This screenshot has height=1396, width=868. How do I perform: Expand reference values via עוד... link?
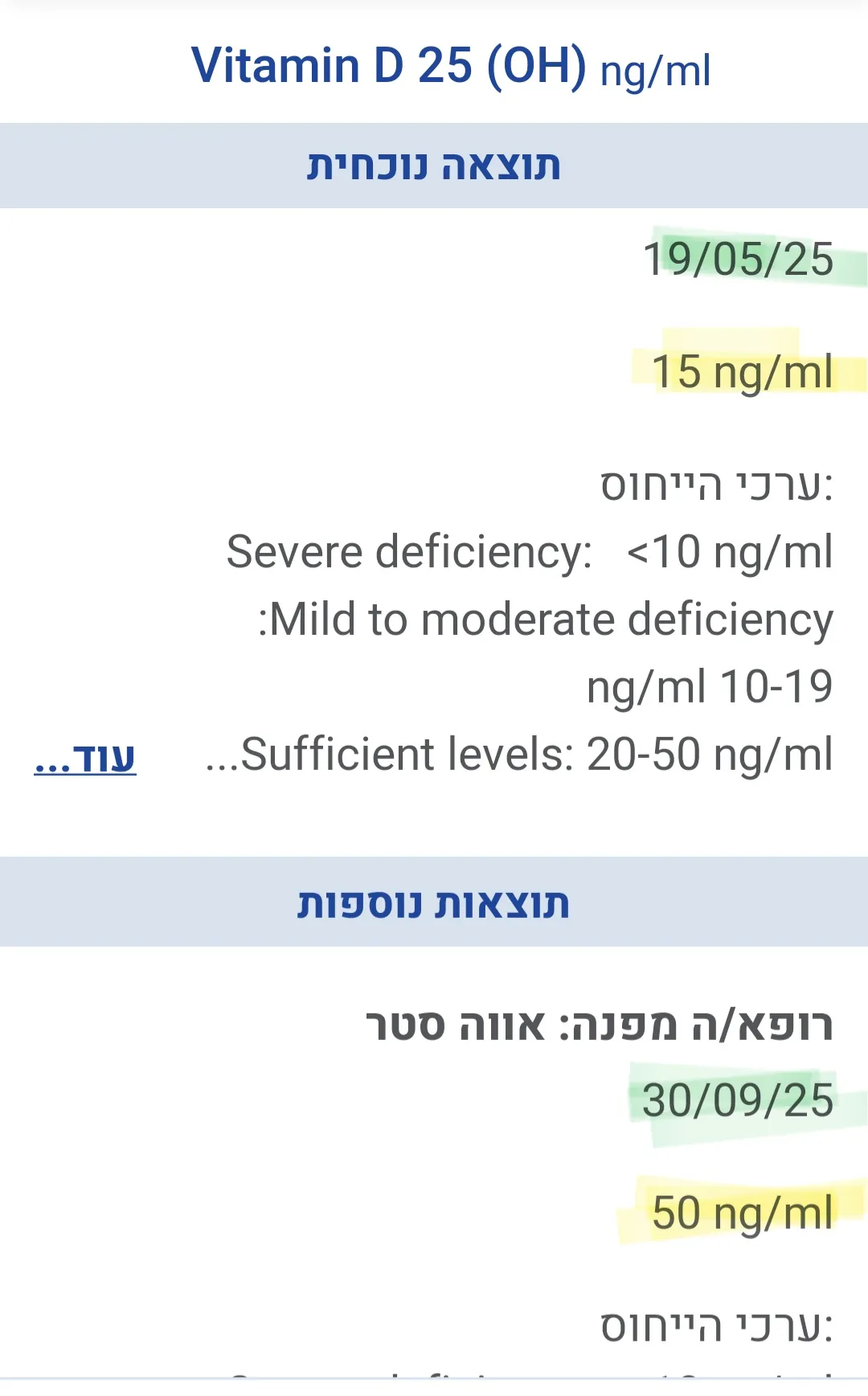[85, 758]
